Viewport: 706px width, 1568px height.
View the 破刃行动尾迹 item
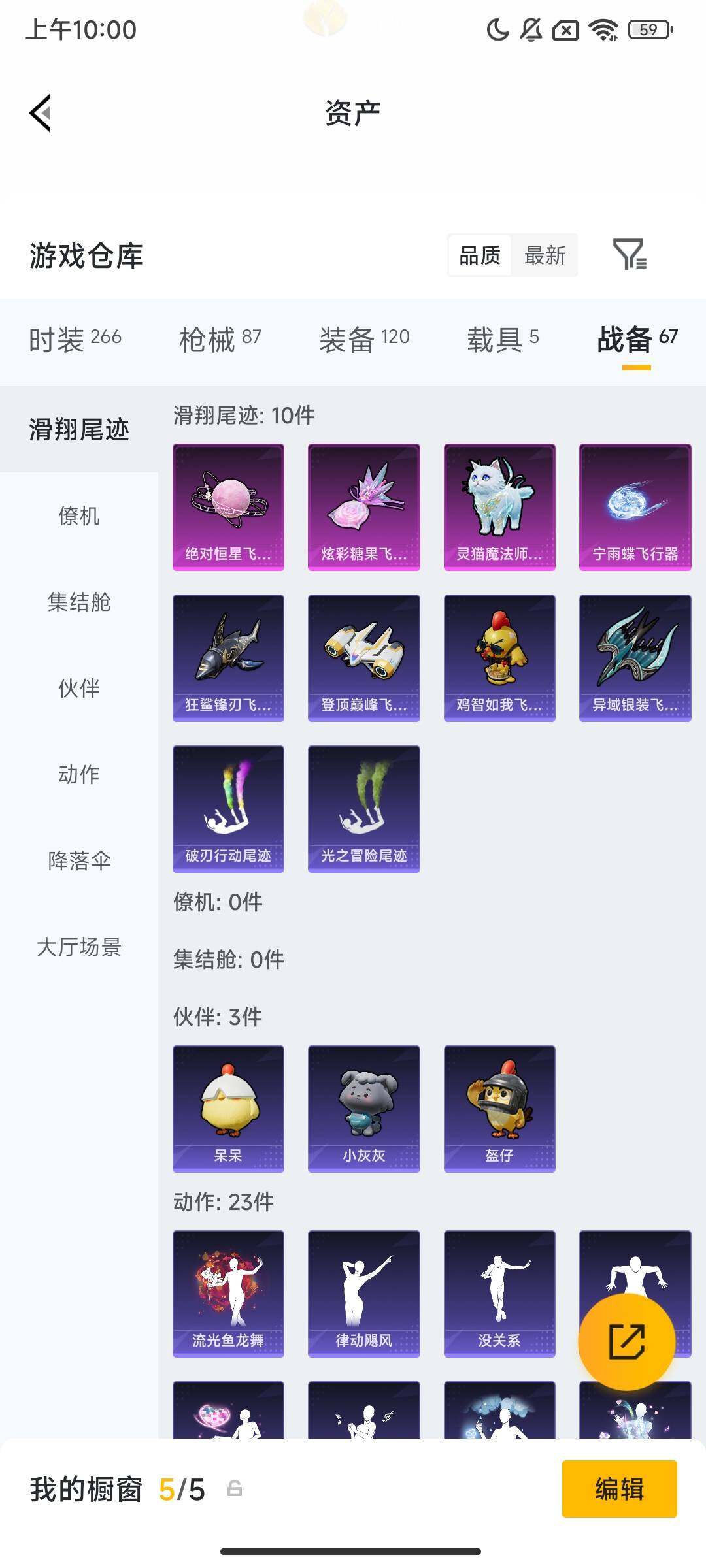point(228,808)
